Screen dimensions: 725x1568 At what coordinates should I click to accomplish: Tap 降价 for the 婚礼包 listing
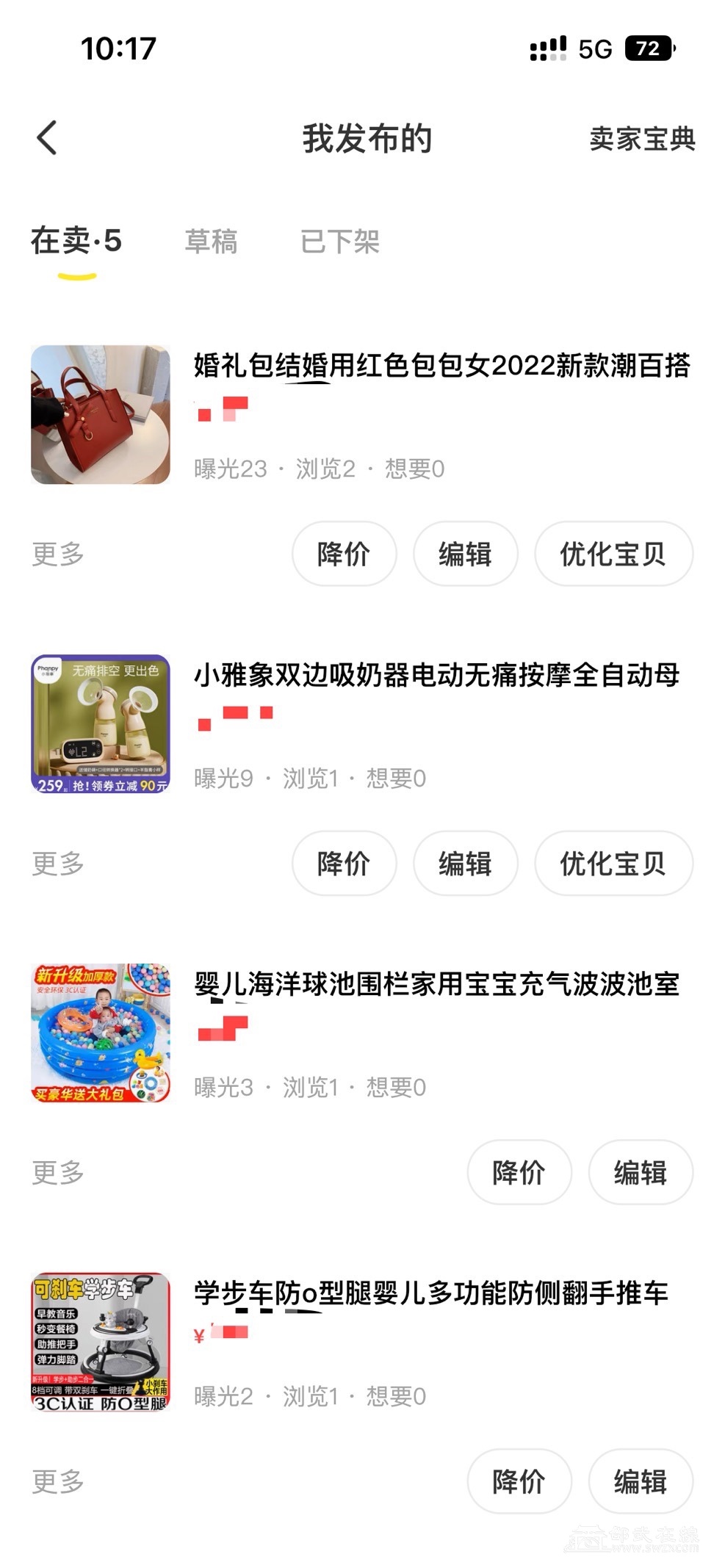point(344,554)
